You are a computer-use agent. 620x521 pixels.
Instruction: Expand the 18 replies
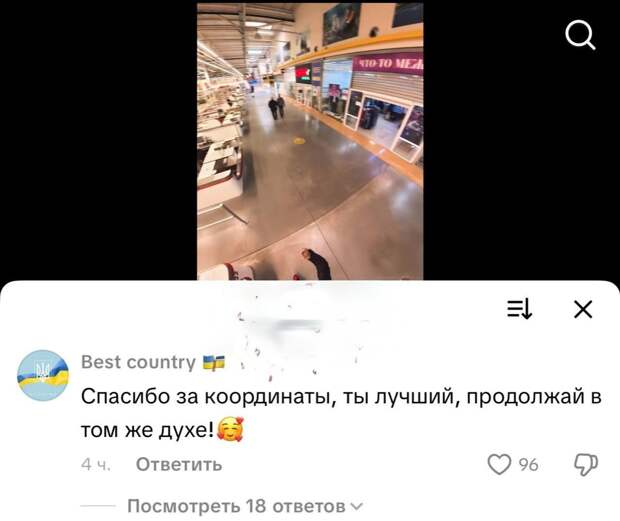point(244,506)
